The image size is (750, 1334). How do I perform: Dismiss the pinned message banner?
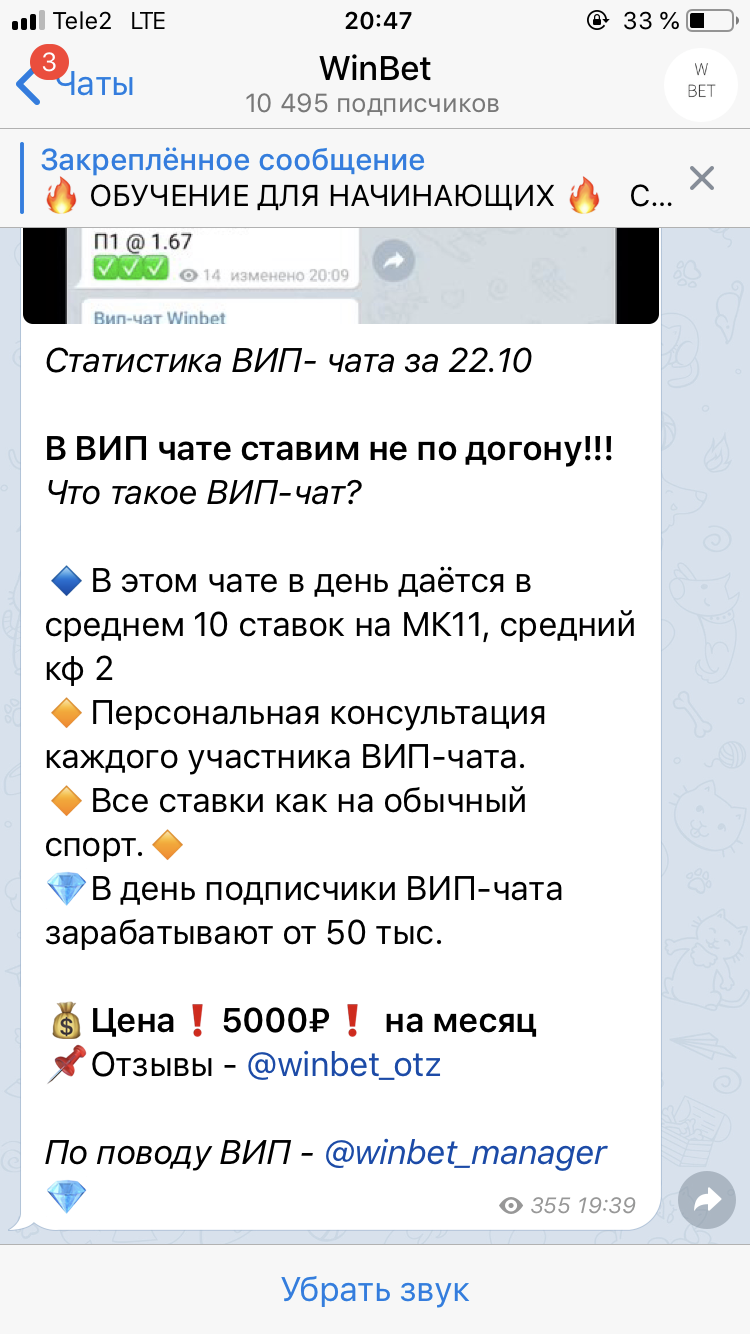(x=702, y=178)
